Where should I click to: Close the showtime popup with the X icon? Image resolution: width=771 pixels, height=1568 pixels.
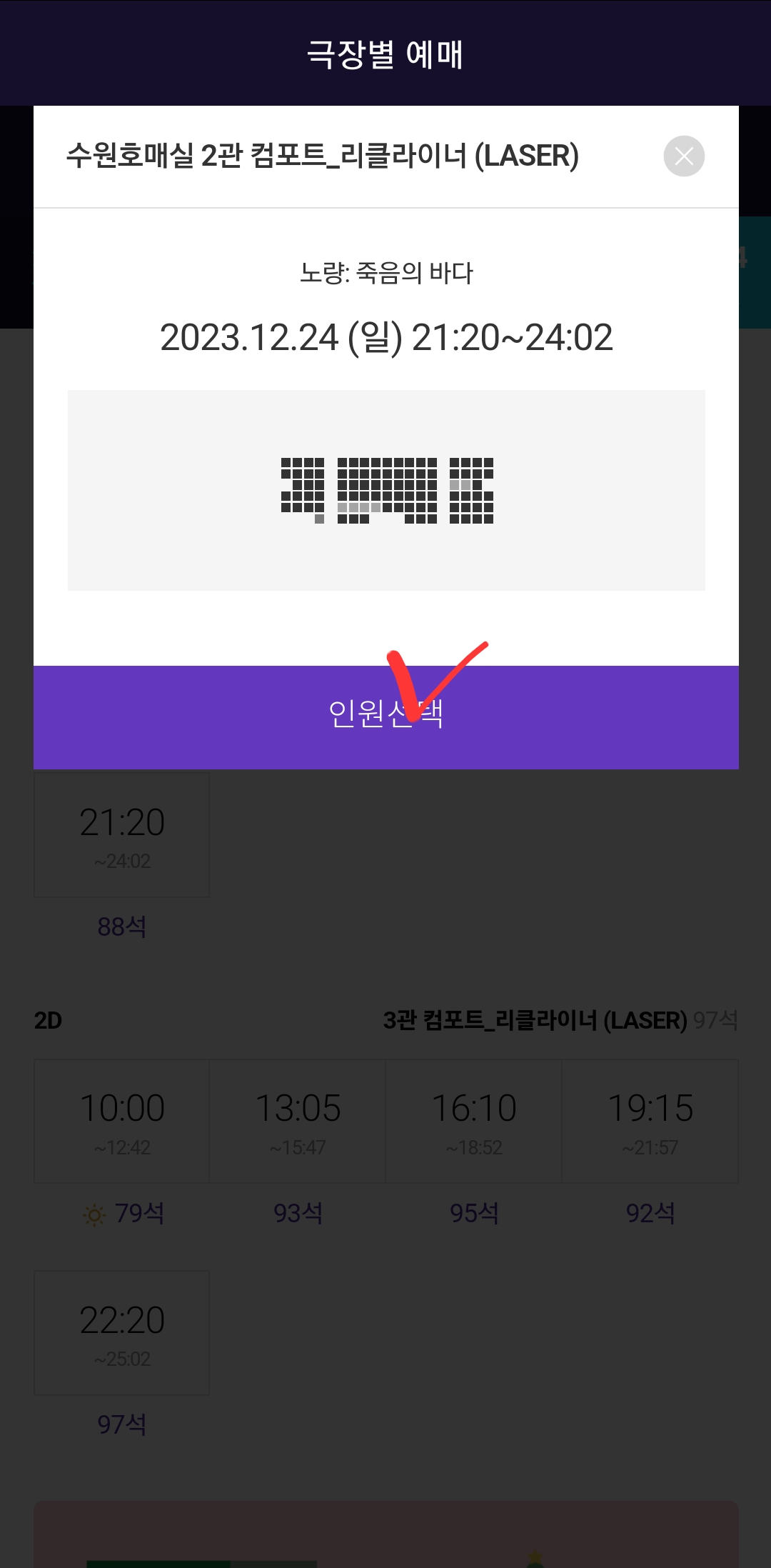pos(684,156)
